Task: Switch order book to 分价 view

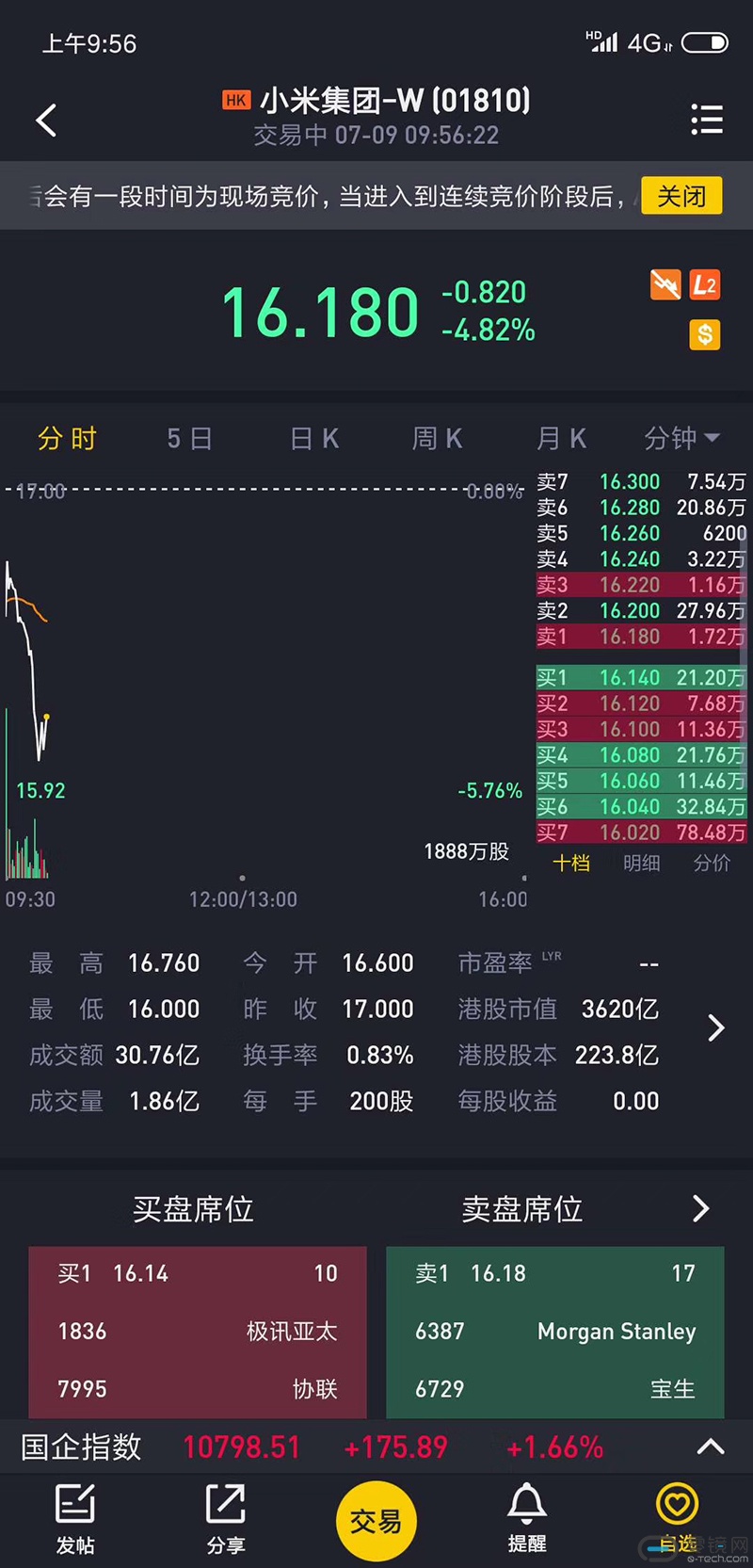Action: coord(712,863)
